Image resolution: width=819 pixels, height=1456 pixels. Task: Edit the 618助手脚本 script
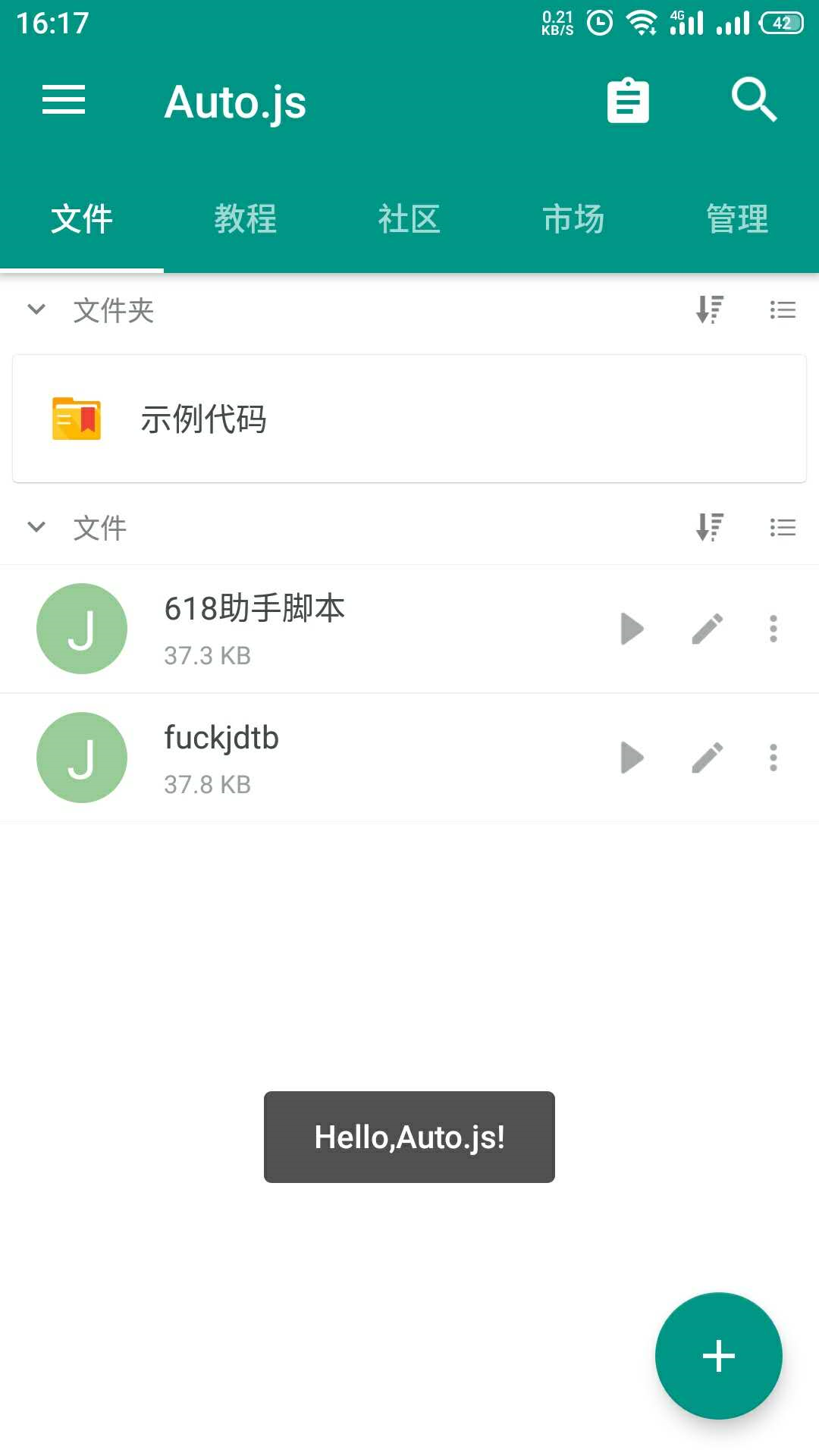(x=708, y=629)
